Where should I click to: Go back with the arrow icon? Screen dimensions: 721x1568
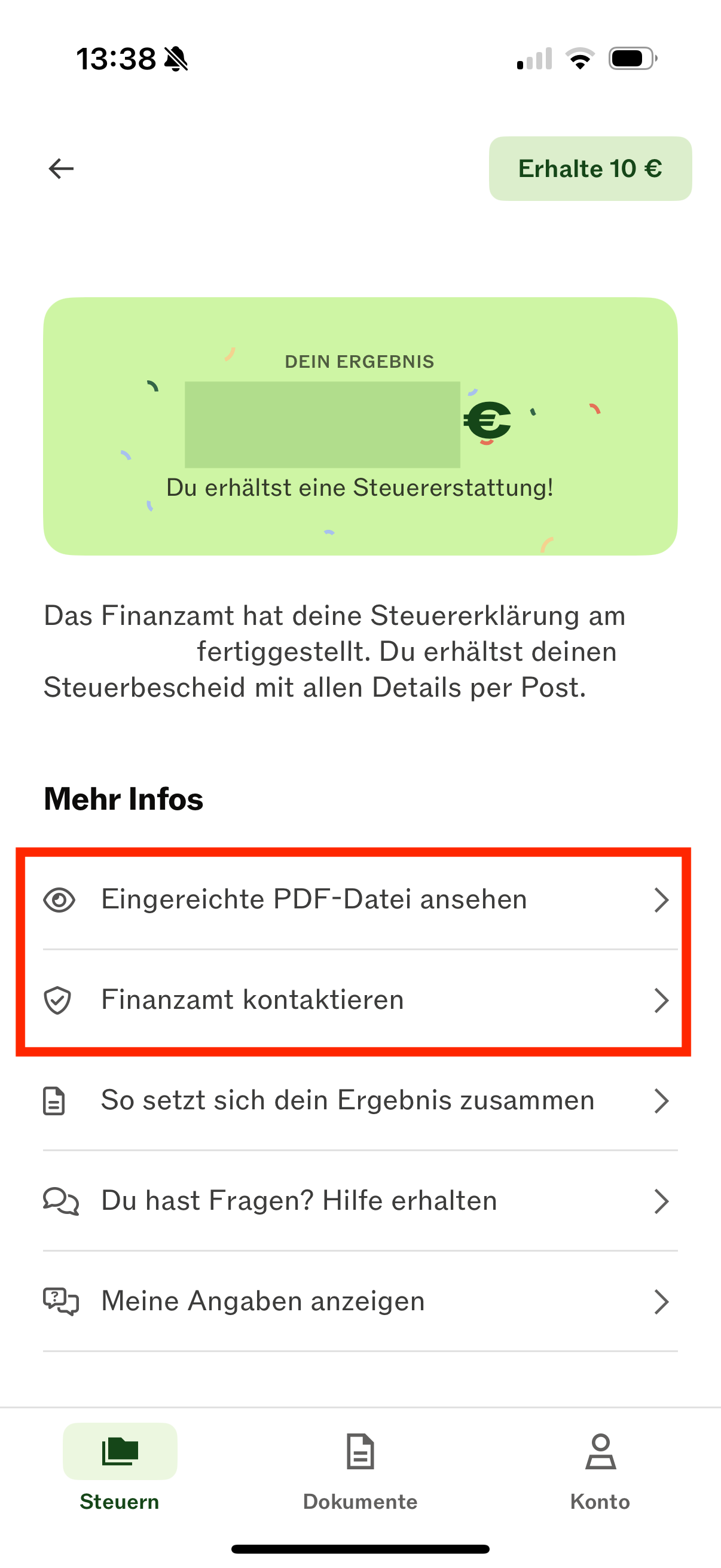pos(61,169)
